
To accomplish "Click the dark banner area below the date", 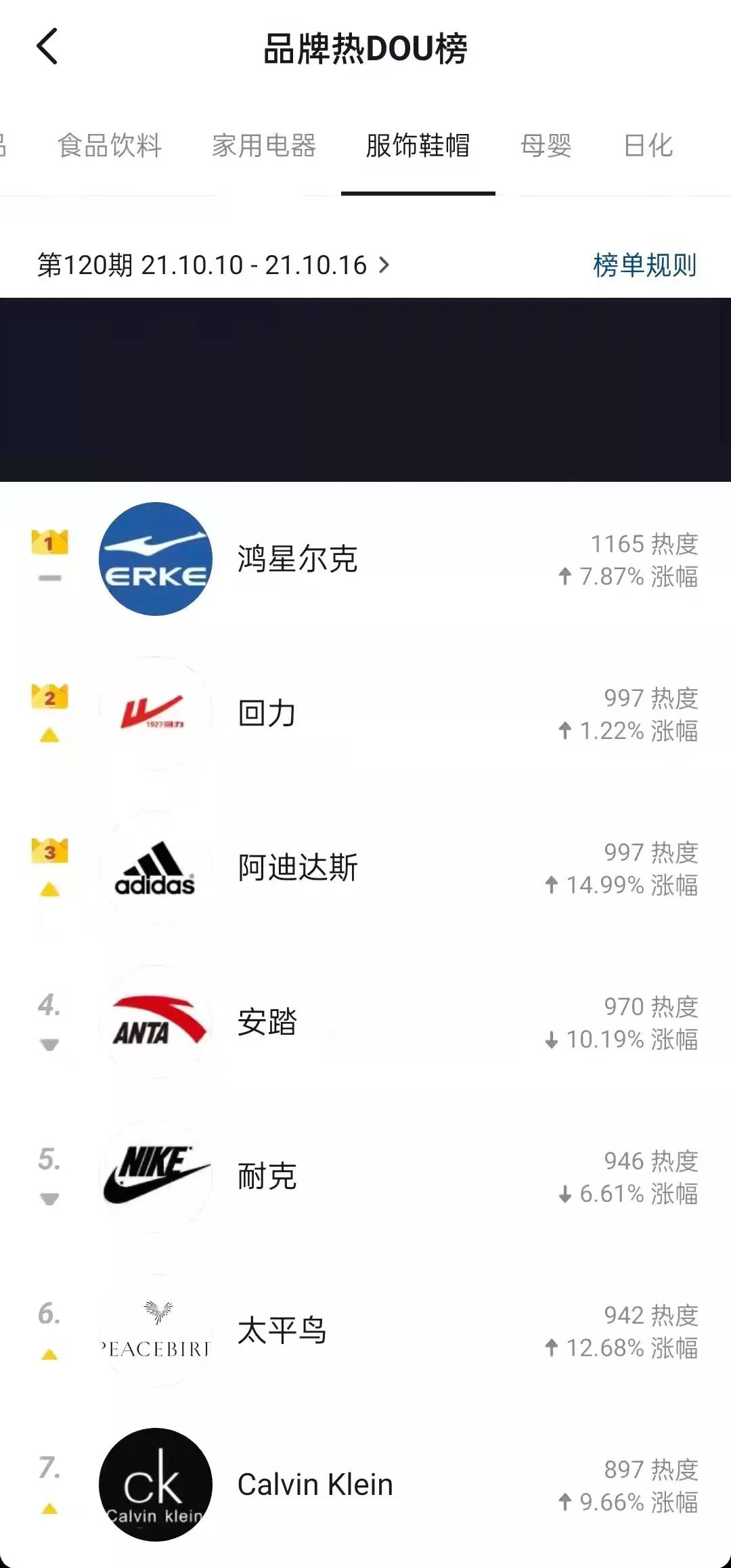I will 365,386.
